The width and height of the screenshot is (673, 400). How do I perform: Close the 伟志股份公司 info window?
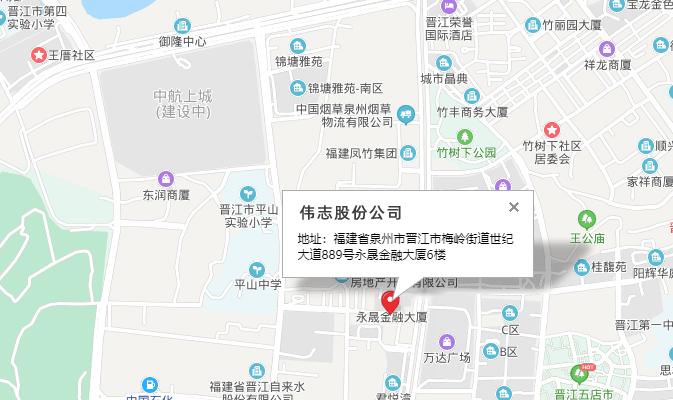point(514,207)
